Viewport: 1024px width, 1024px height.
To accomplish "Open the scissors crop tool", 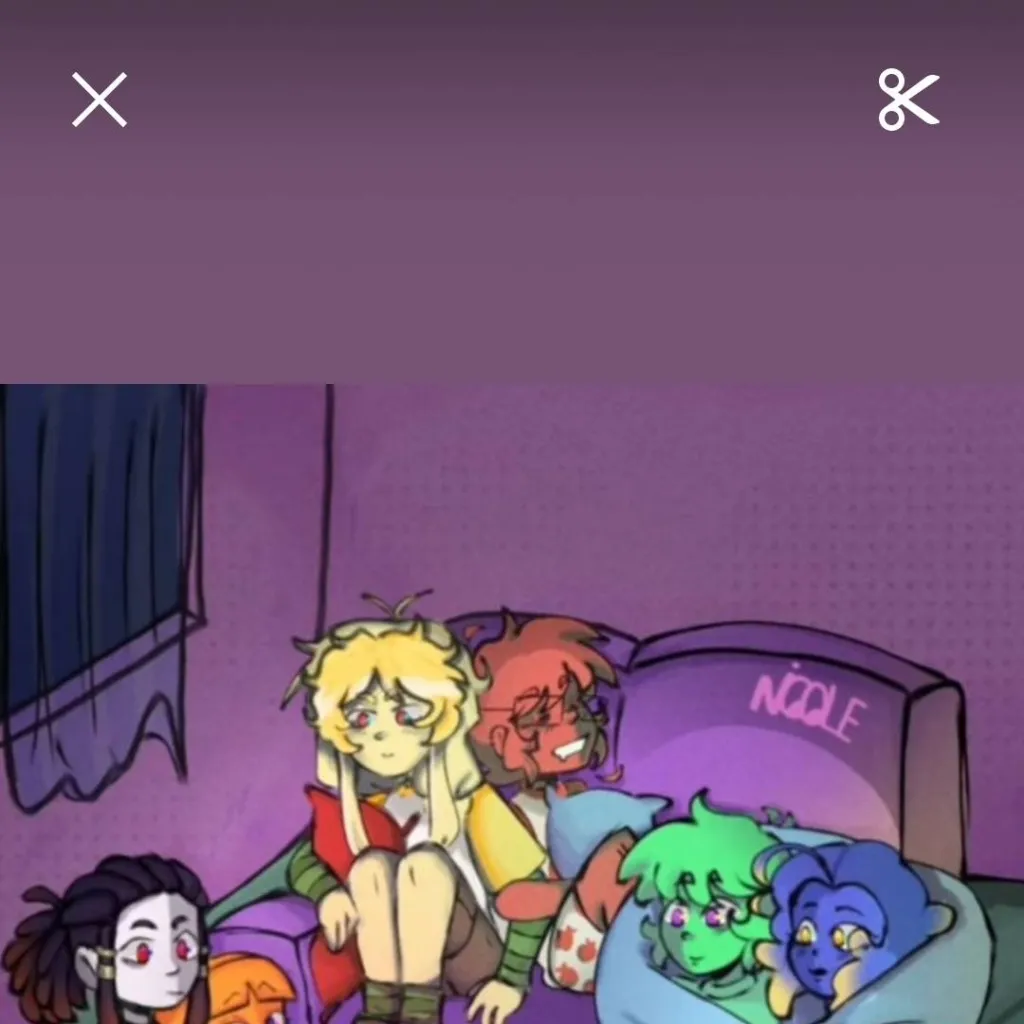I will 908,100.
